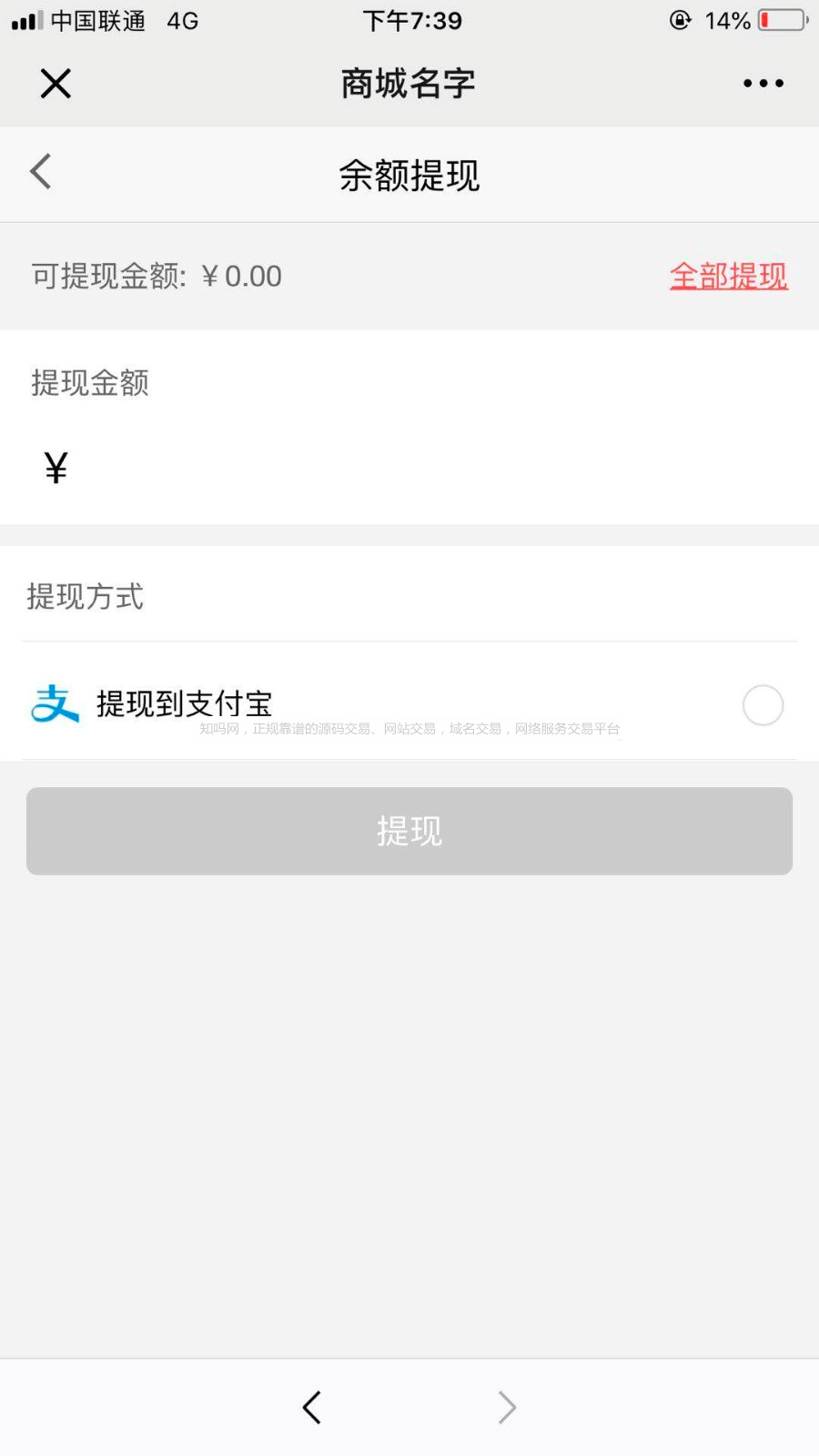Navigate back with the bottom browser arrow
The width and height of the screenshot is (819, 1456).
(312, 1407)
